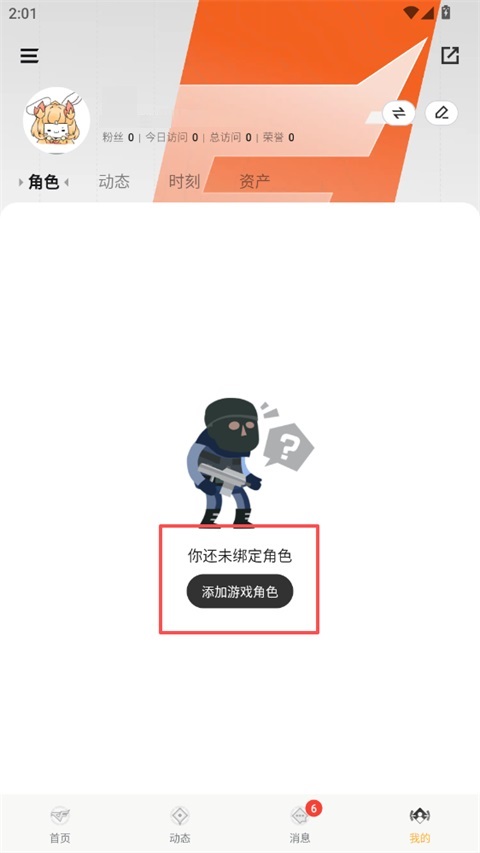Viewport: 480px width, 853px height.
Task: Switch to the 动态 top tab
Action: 114,181
